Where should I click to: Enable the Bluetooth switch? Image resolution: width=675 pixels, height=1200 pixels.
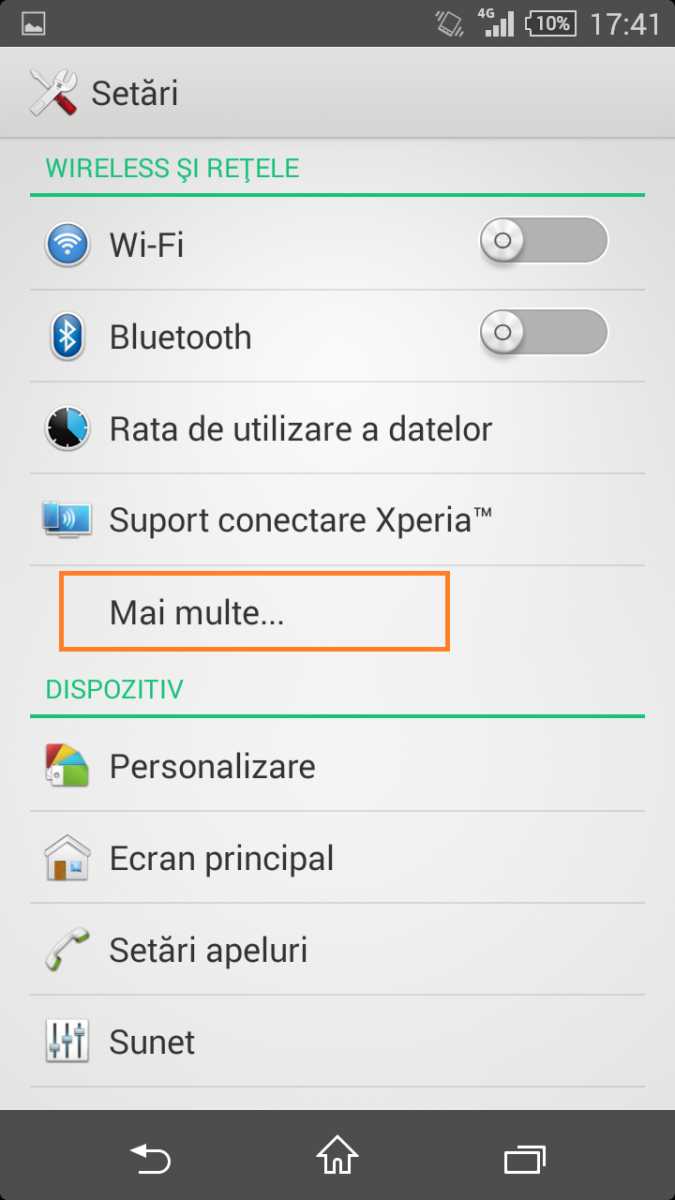click(544, 333)
